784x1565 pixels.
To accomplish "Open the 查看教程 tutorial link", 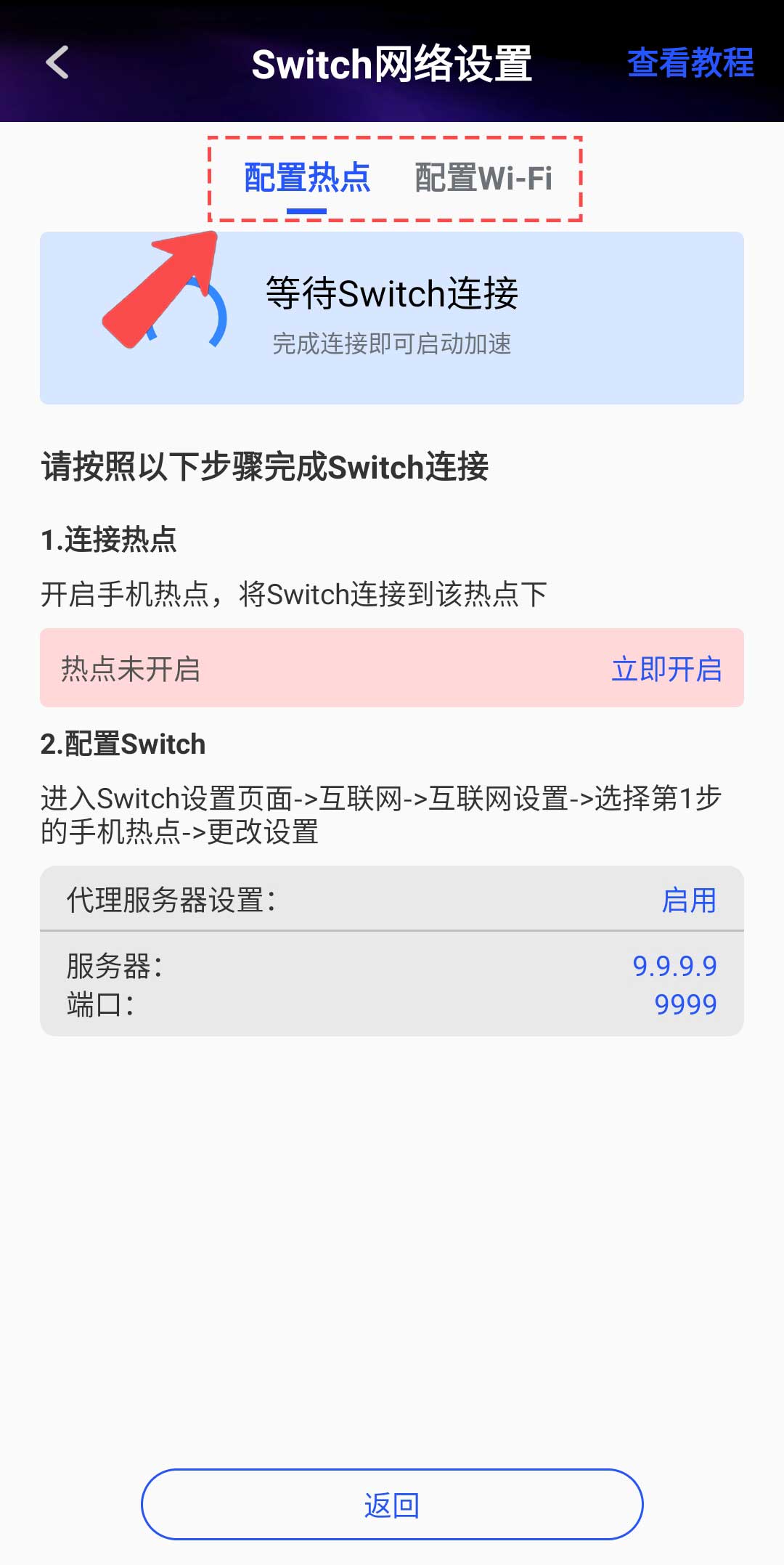I will point(690,62).
